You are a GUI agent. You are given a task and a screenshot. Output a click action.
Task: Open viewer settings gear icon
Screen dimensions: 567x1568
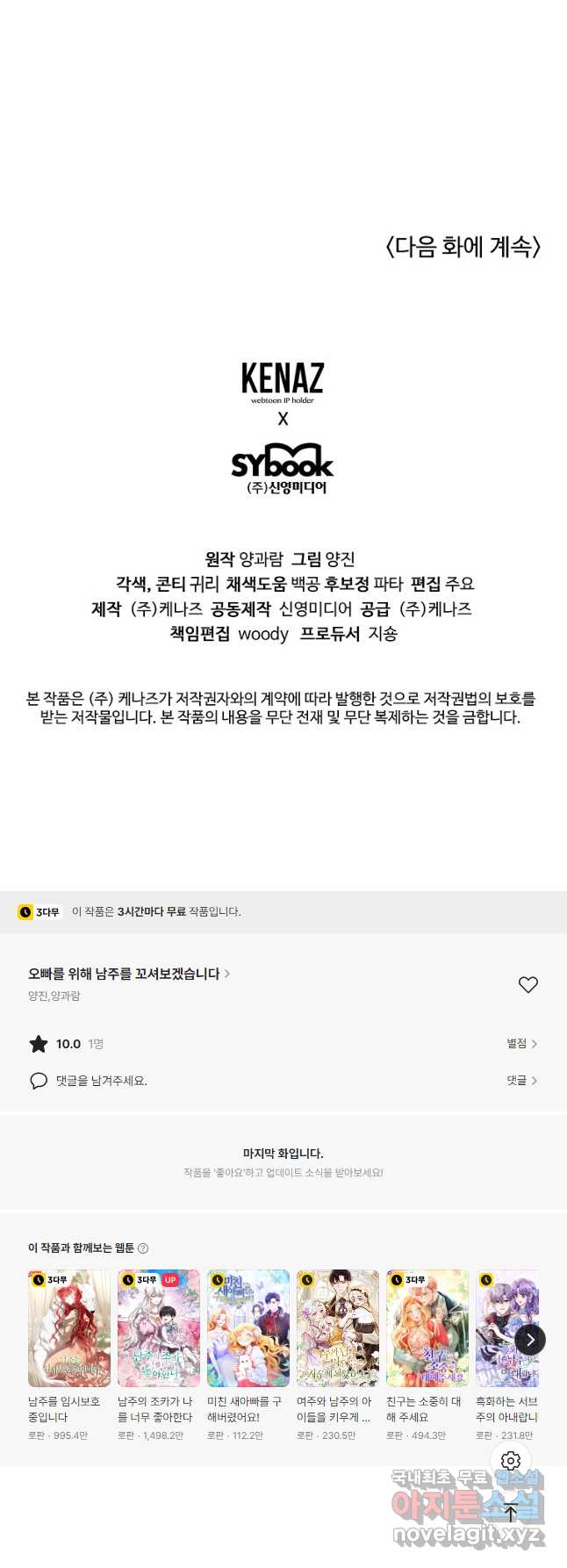tap(512, 1460)
